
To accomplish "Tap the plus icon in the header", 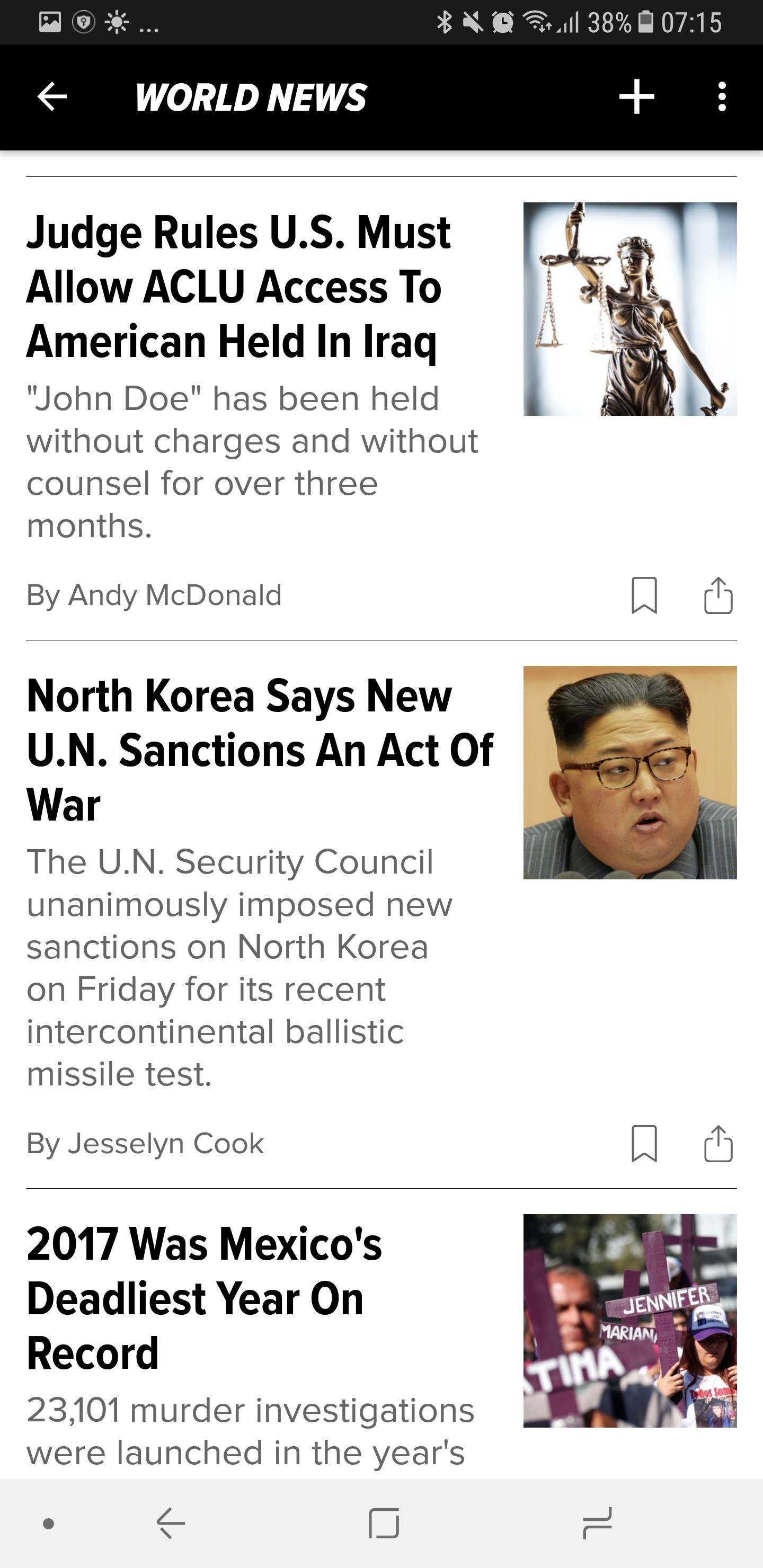I will click(x=636, y=97).
